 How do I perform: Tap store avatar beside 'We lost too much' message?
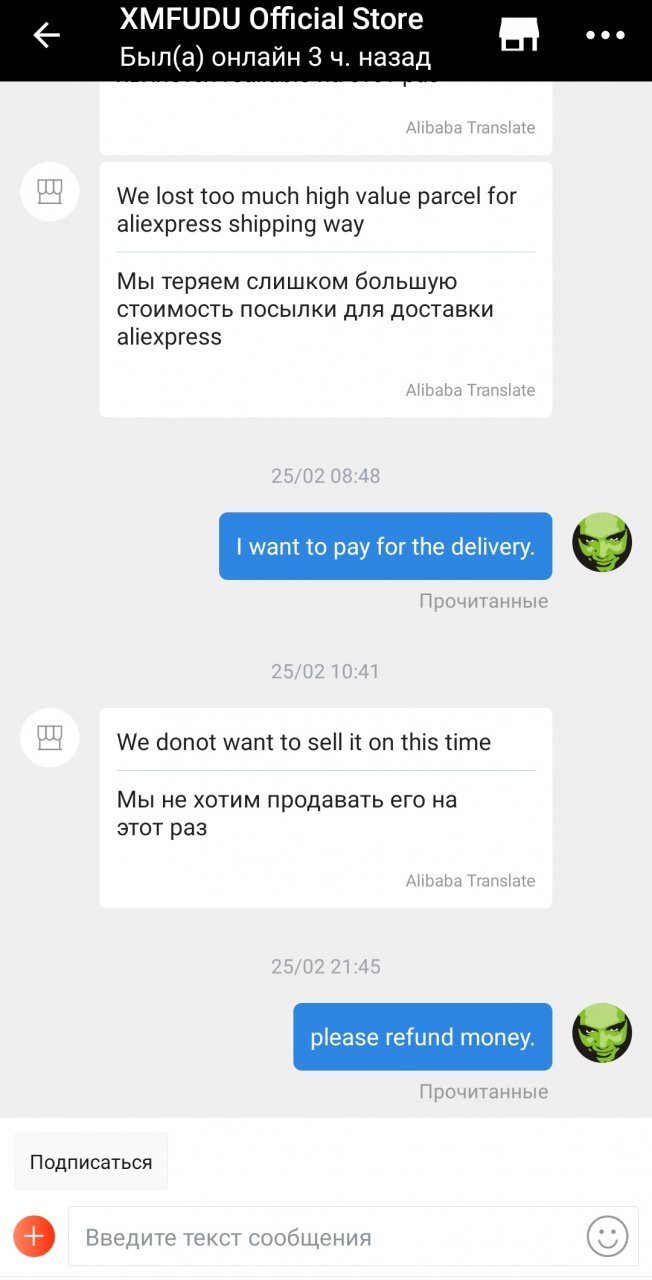click(50, 192)
